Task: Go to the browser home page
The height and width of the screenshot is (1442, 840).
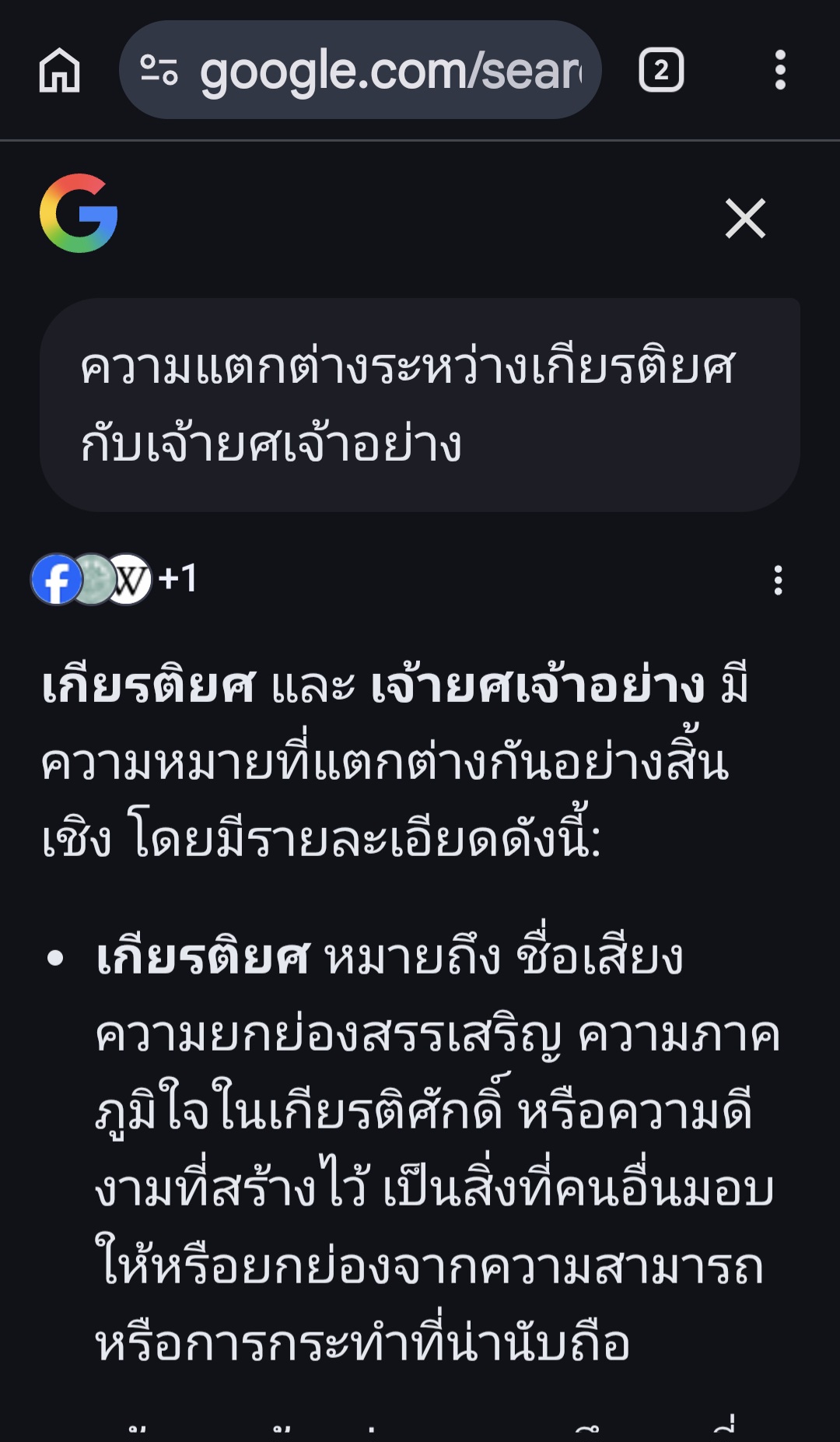Action: (60, 70)
